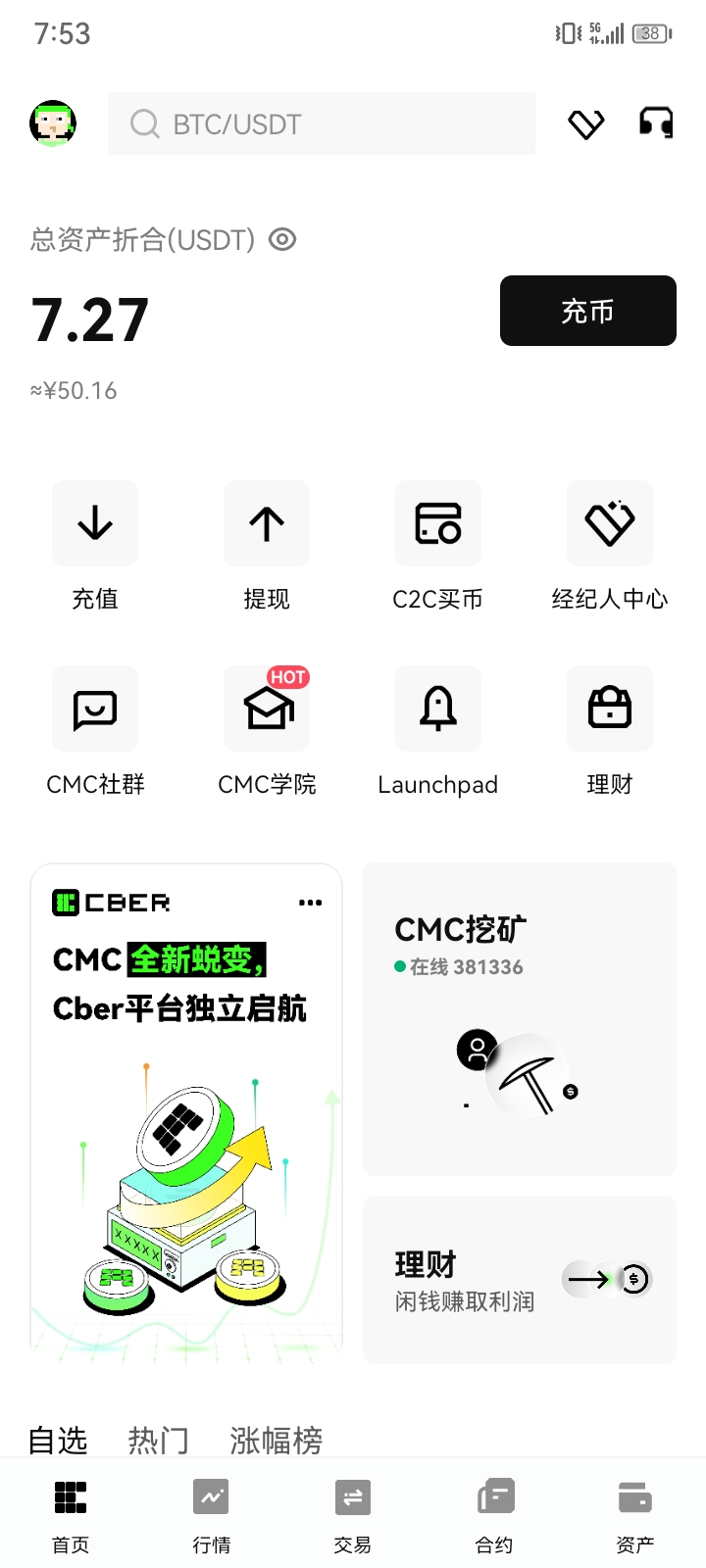Open CMC学院 marked with HOT badge
The width and height of the screenshot is (706, 1568).
(266, 709)
